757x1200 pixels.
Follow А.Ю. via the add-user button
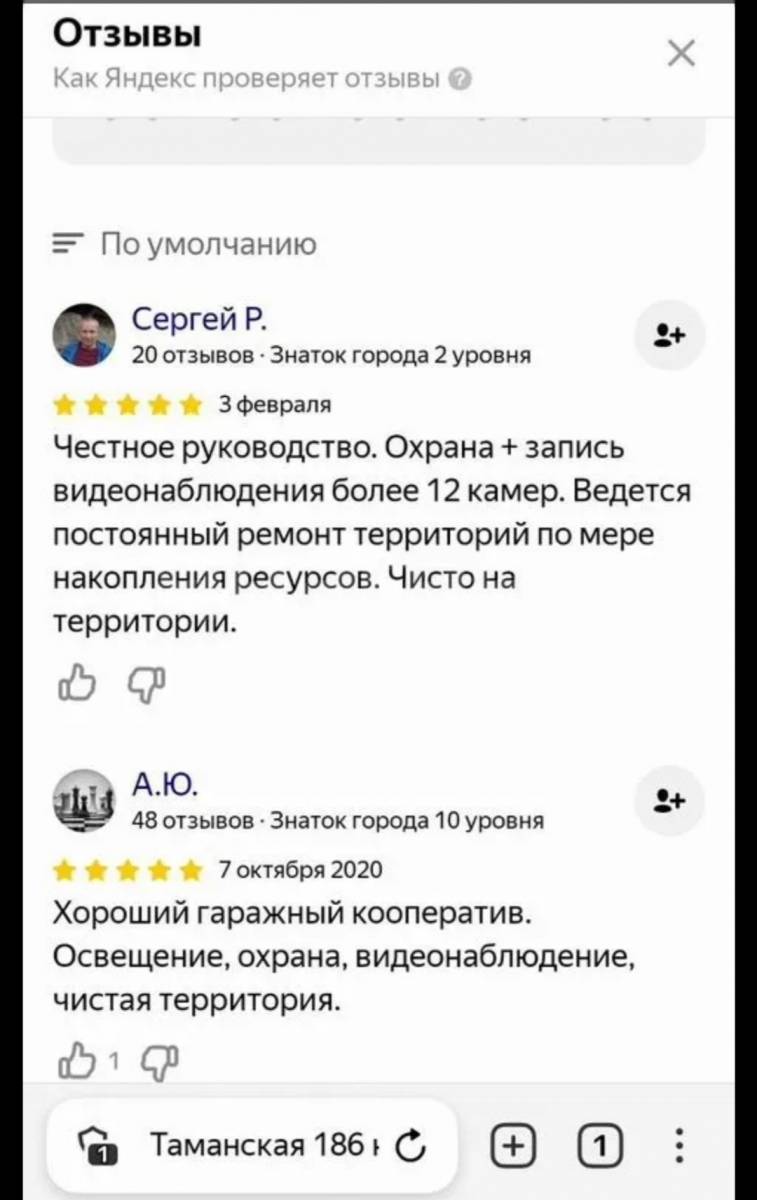[x=670, y=800]
